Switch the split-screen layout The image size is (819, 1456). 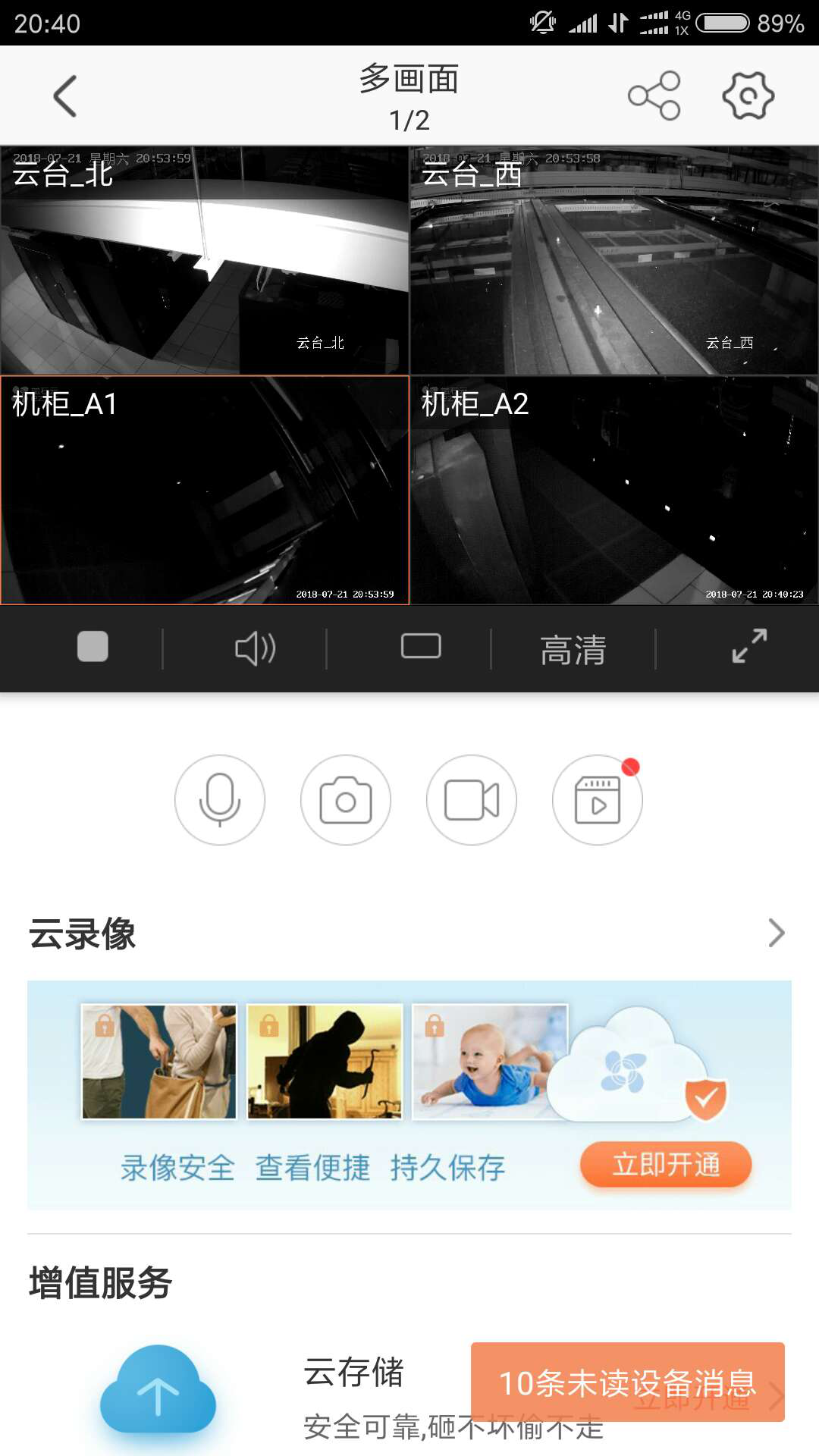point(421,646)
